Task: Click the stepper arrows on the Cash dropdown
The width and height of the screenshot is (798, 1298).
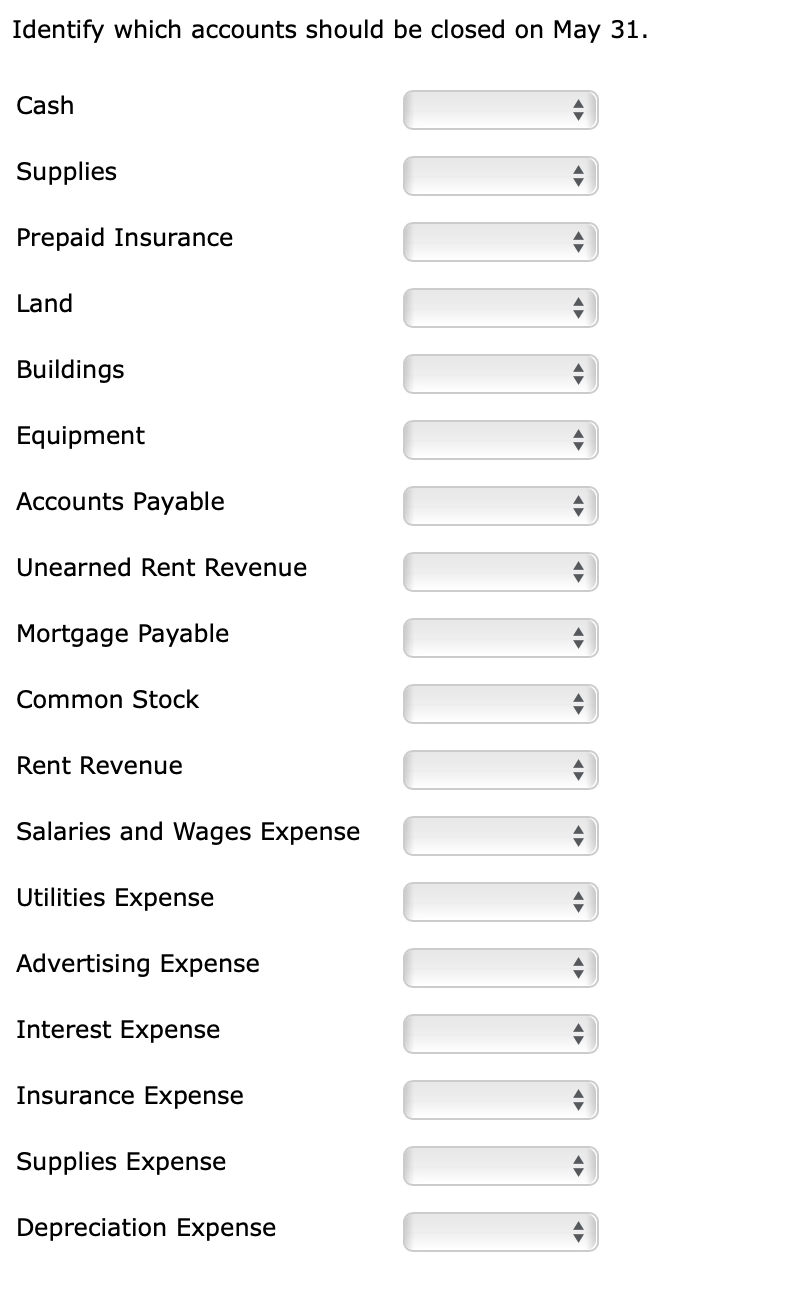Action: (x=578, y=110)
